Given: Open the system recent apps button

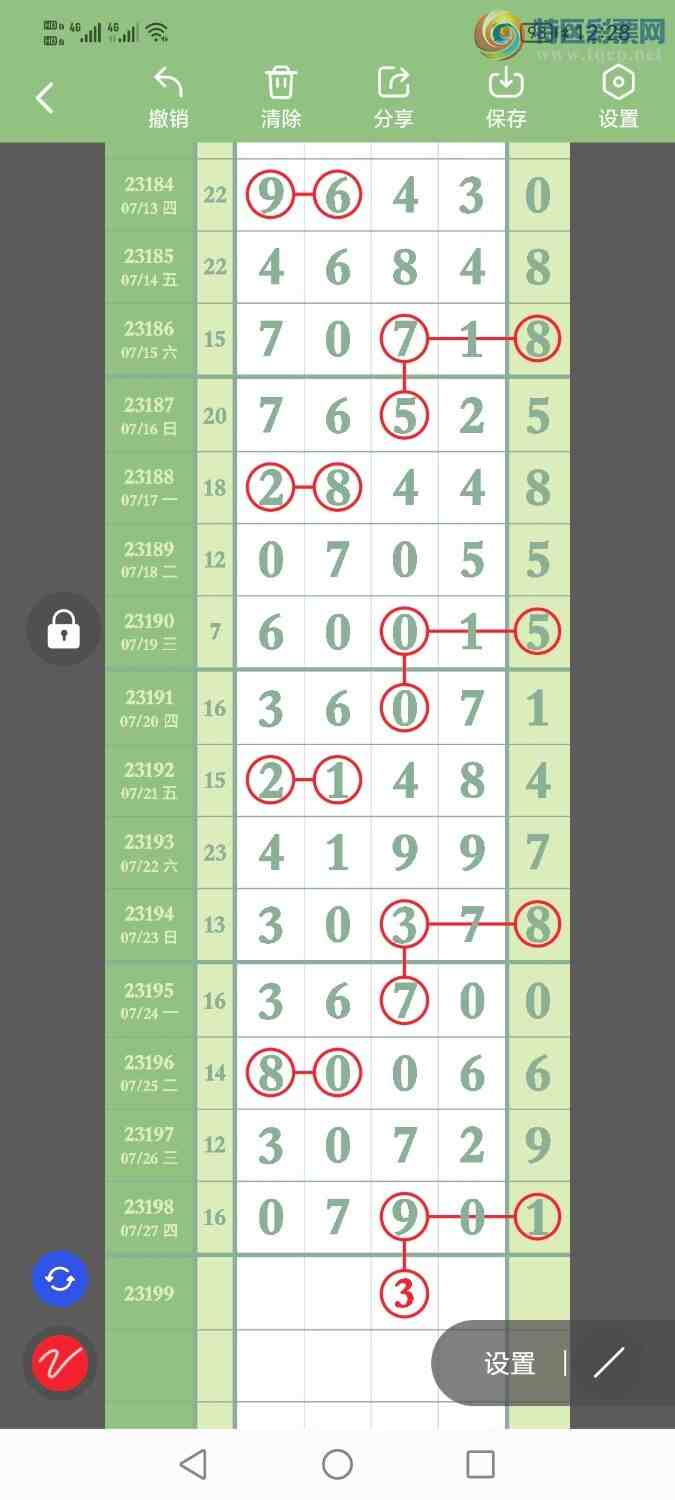Looking at the screenshot, I should [481, 1464].
